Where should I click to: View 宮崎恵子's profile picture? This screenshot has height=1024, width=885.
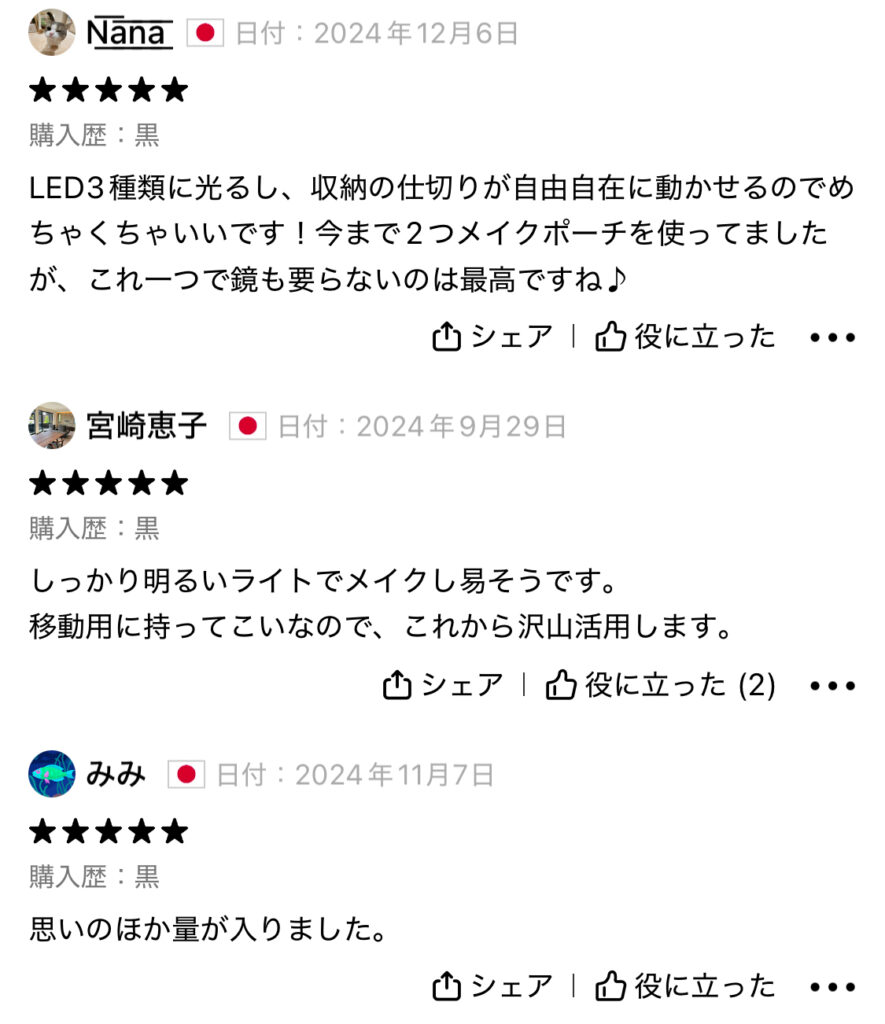click(x=52, y=426)
